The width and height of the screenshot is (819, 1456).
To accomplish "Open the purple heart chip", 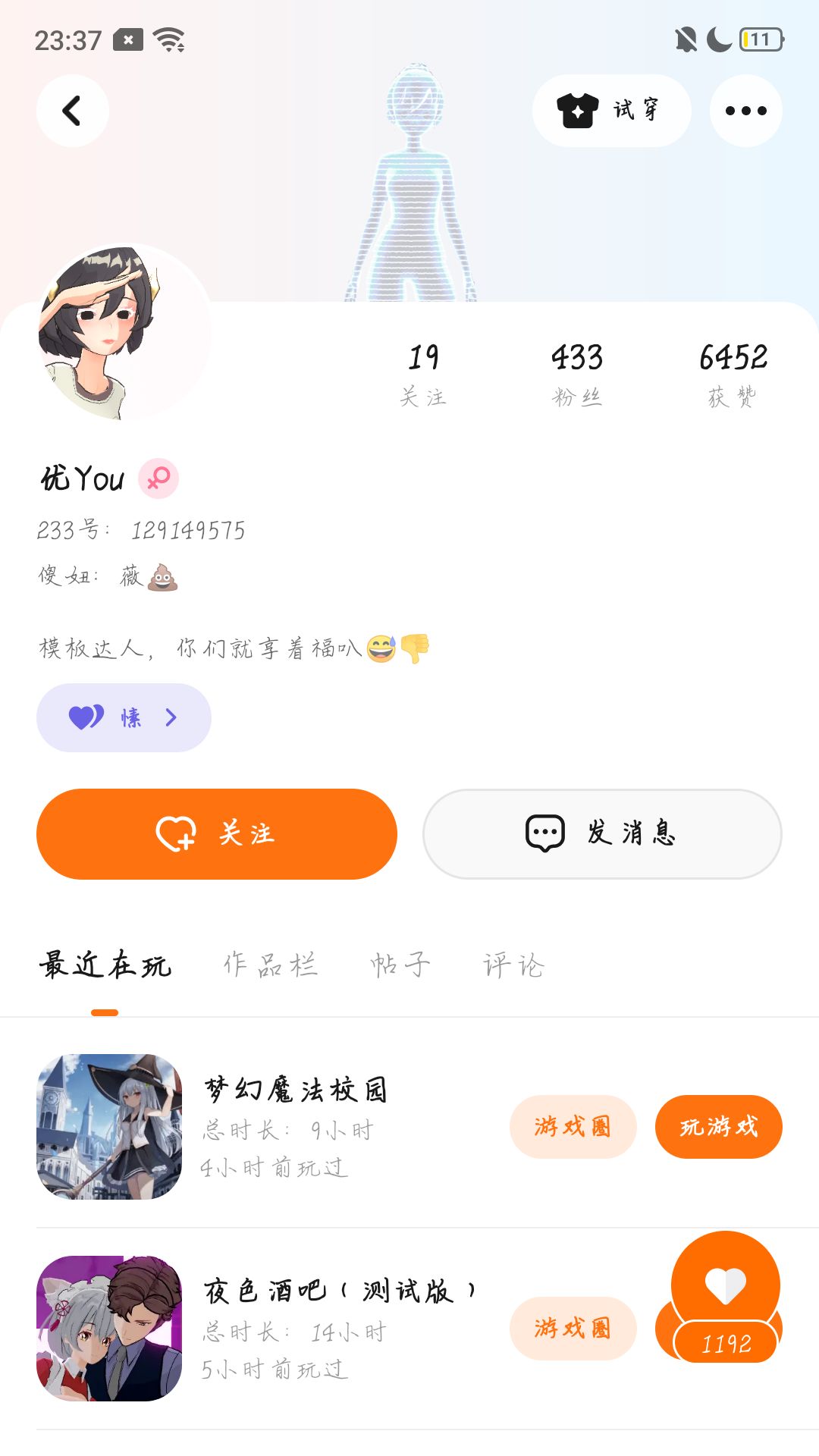I will [124, 717].
